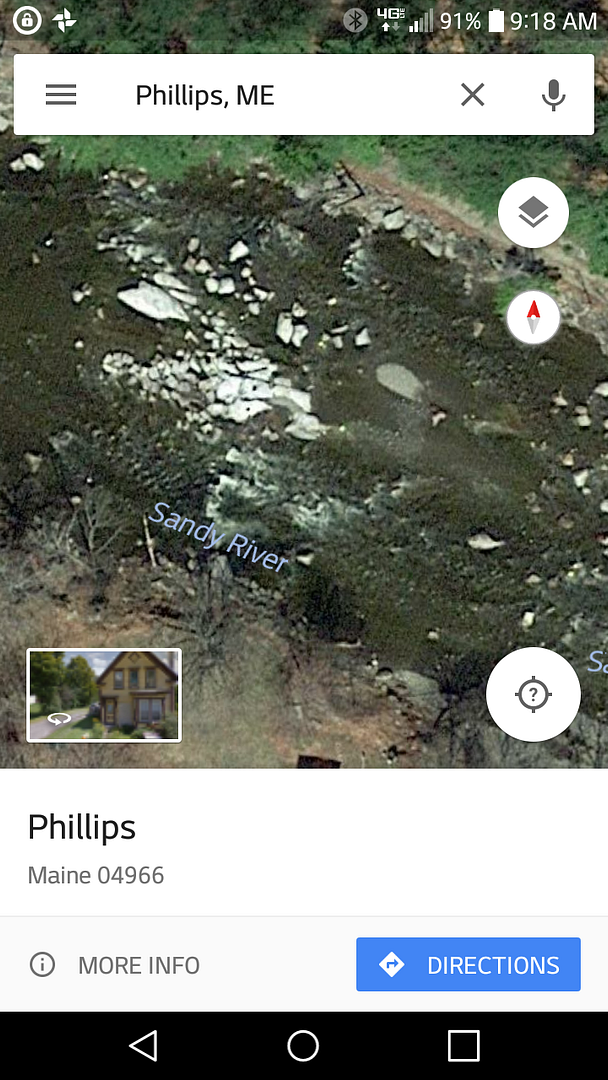Image resolution: width=608 pixels, height=1080 pixels.
Task: Go to the home screen
Action: click(x=303, y=1046)
